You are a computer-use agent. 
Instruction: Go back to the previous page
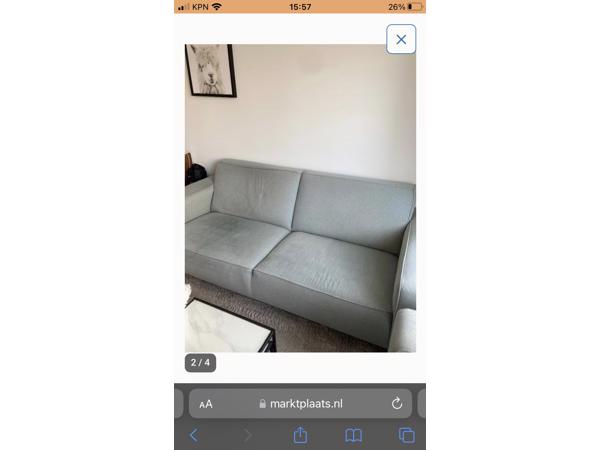pos(194,435)
